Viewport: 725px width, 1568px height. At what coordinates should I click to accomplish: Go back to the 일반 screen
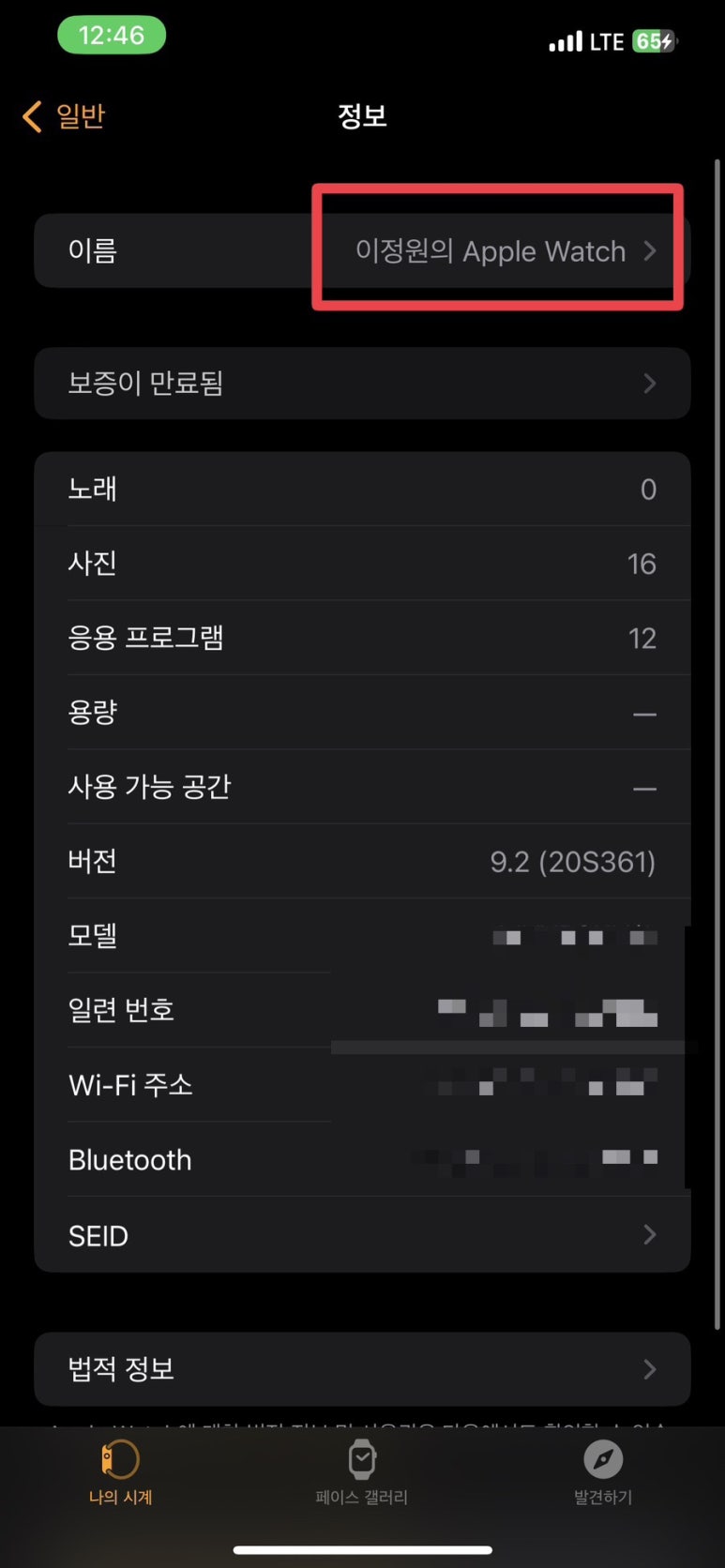[x=64, y=116]
